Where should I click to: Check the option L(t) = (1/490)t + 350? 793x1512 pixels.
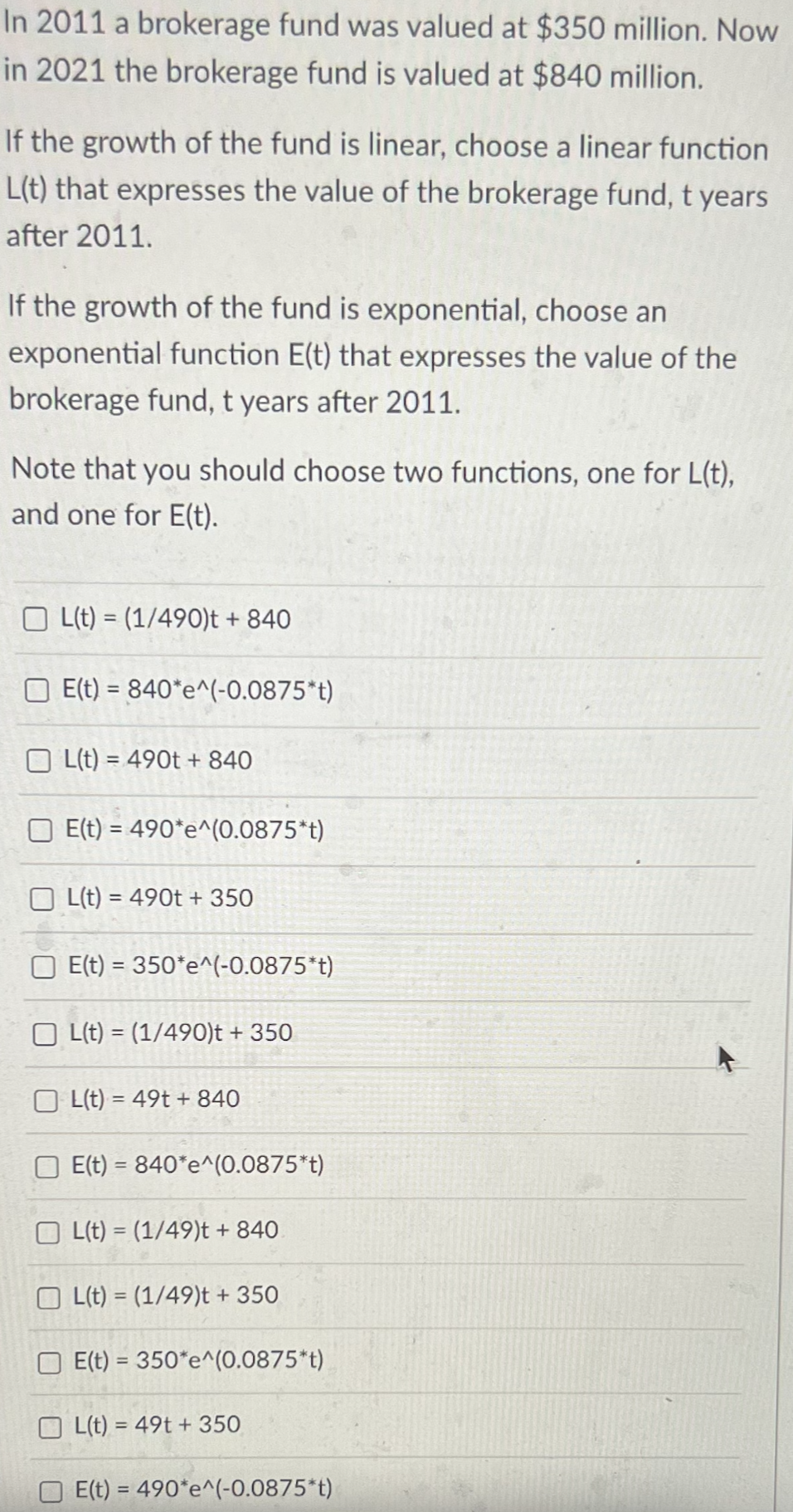coord(43,1032)
